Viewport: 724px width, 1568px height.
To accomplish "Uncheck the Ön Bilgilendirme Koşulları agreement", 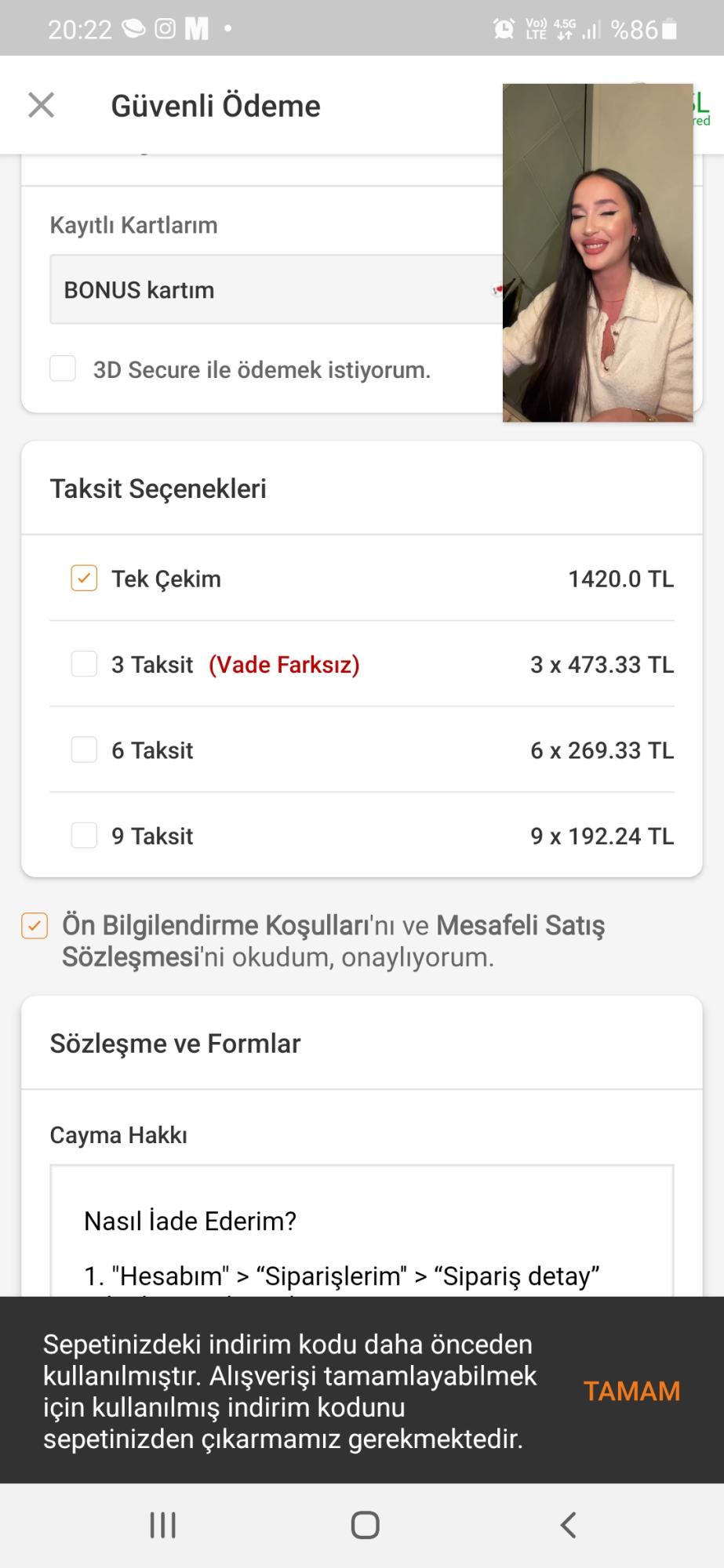I will coord(34,927).
